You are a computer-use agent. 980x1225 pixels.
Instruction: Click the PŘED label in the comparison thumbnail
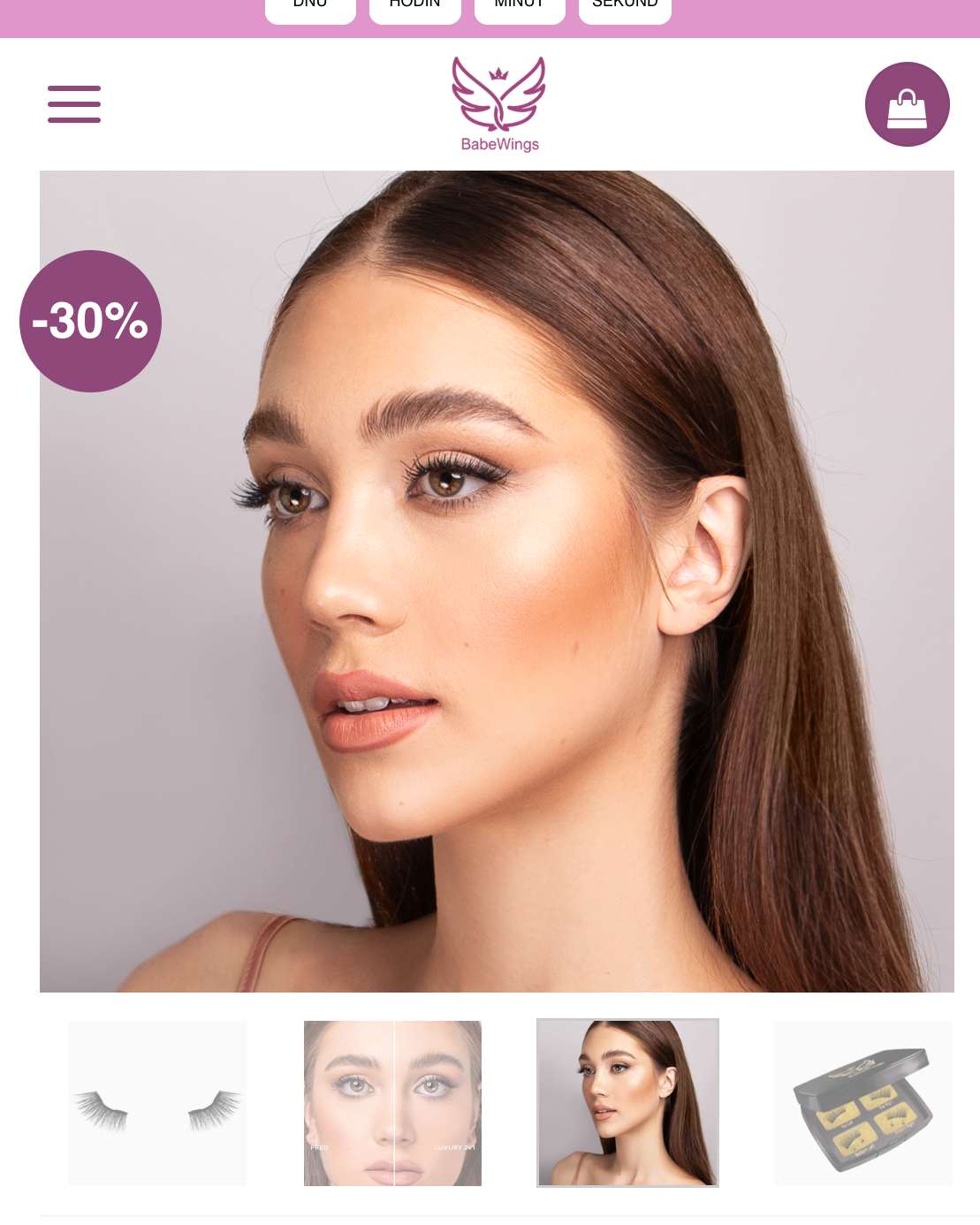[x=318, y=1146]
